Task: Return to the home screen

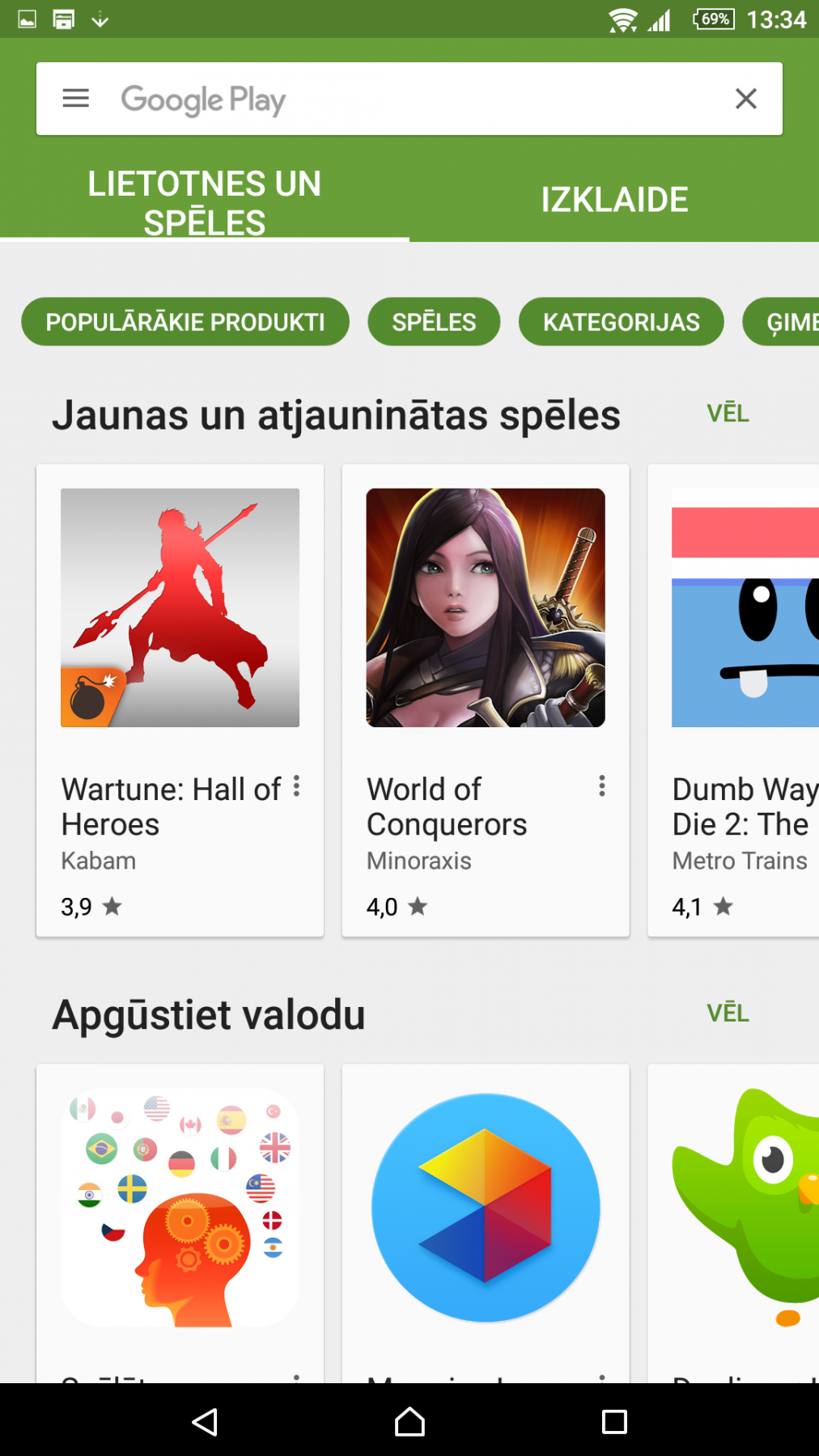Action: coord(409,1421)
